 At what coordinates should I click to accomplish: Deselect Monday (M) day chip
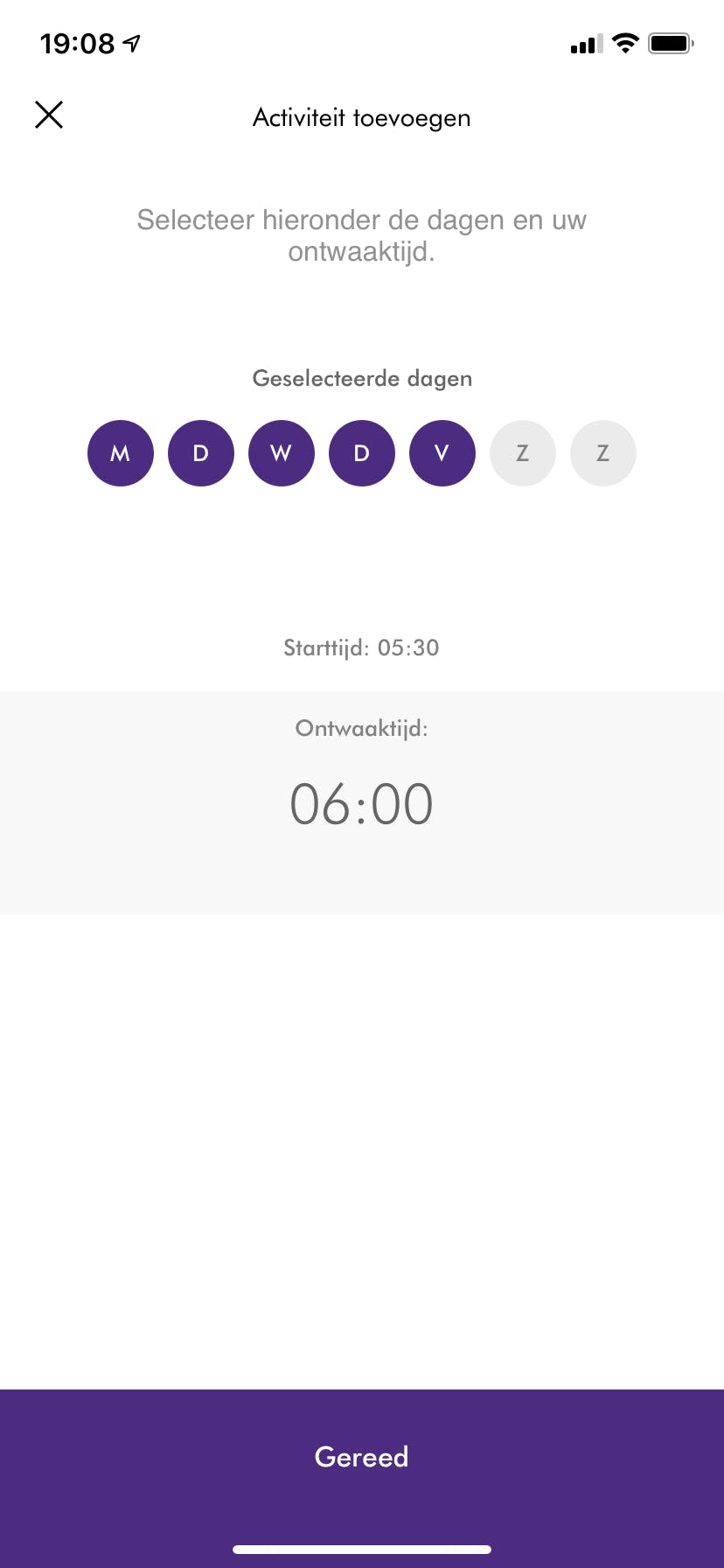click(x=121, y=453)
